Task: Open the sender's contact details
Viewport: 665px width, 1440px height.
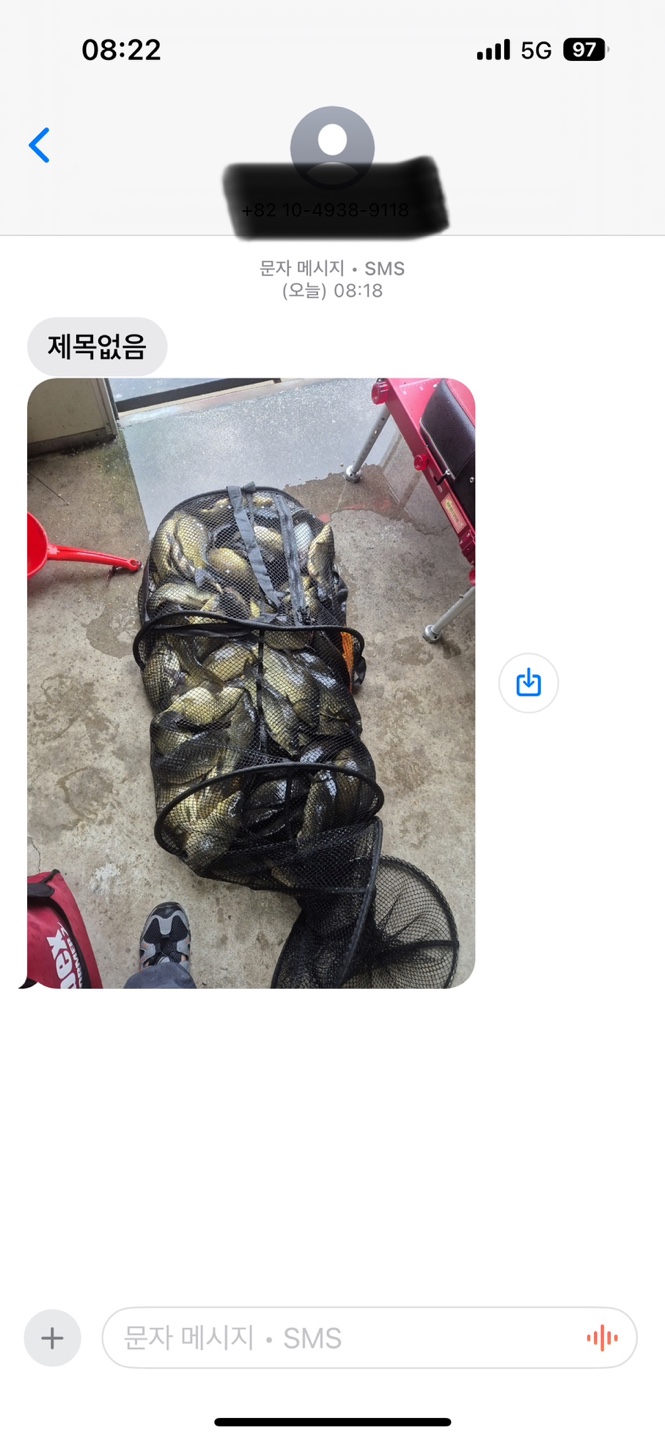Action: point(332,150)
